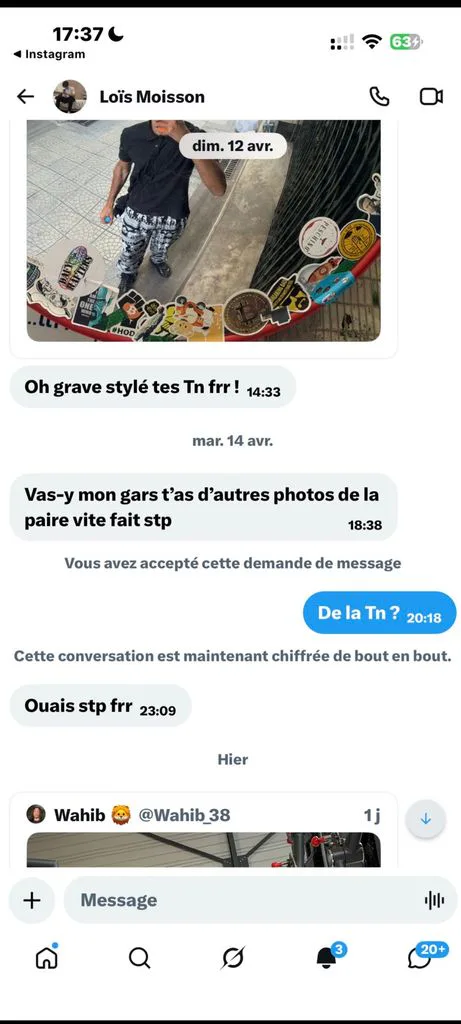
Task: Start a video call with Loïs Moisson
Action: pos(431,97)
